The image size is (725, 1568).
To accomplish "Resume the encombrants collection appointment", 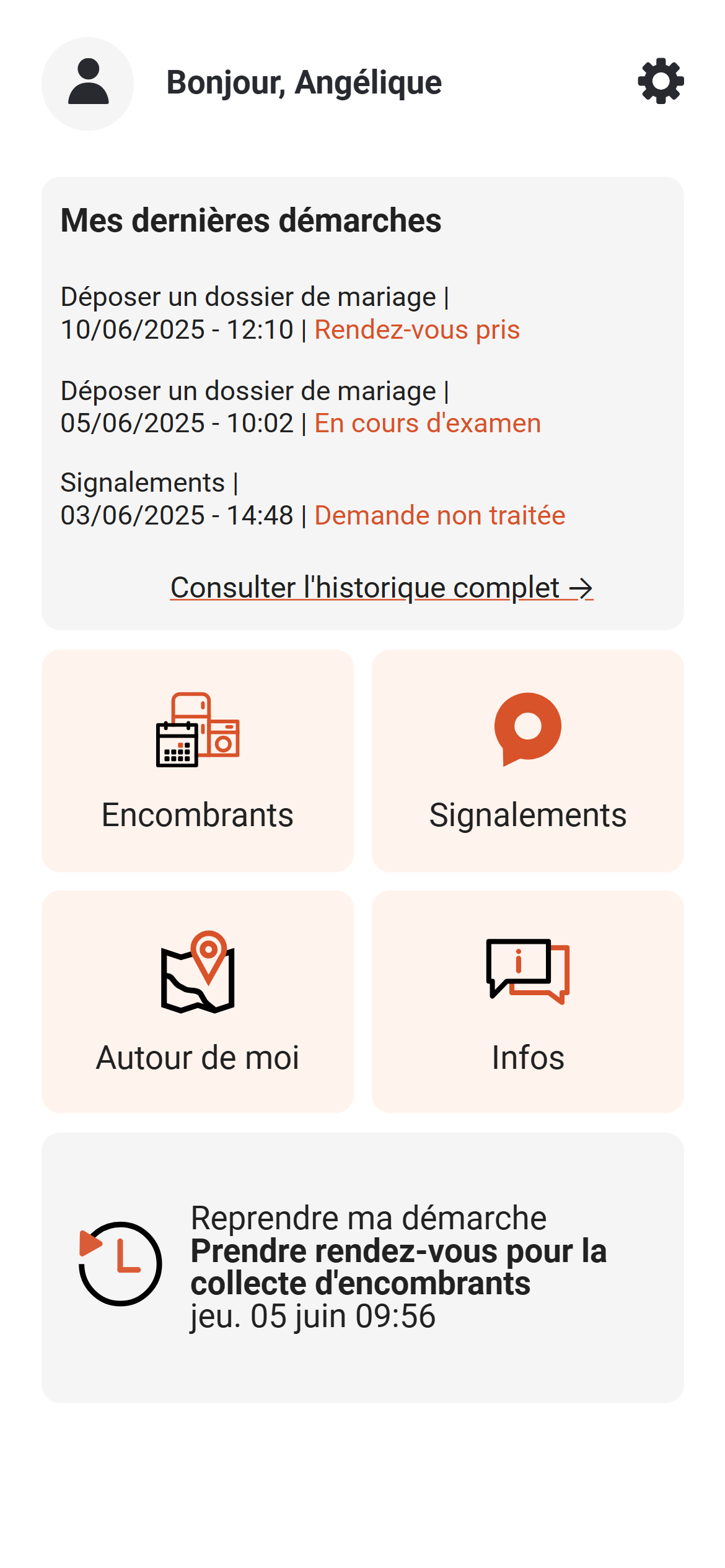I will pyautogui.click(x=362, y=1267).
